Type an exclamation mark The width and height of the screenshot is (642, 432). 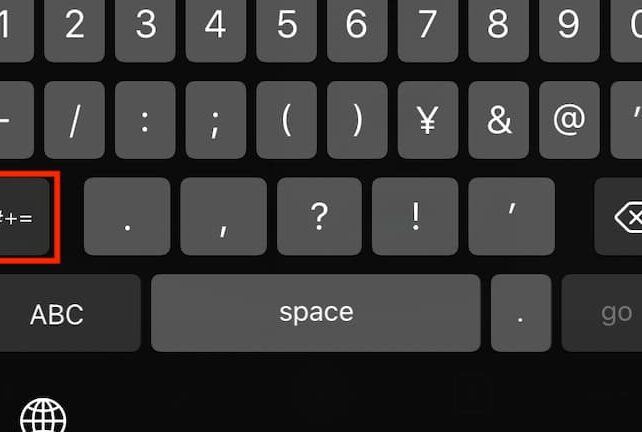(415, 217)
